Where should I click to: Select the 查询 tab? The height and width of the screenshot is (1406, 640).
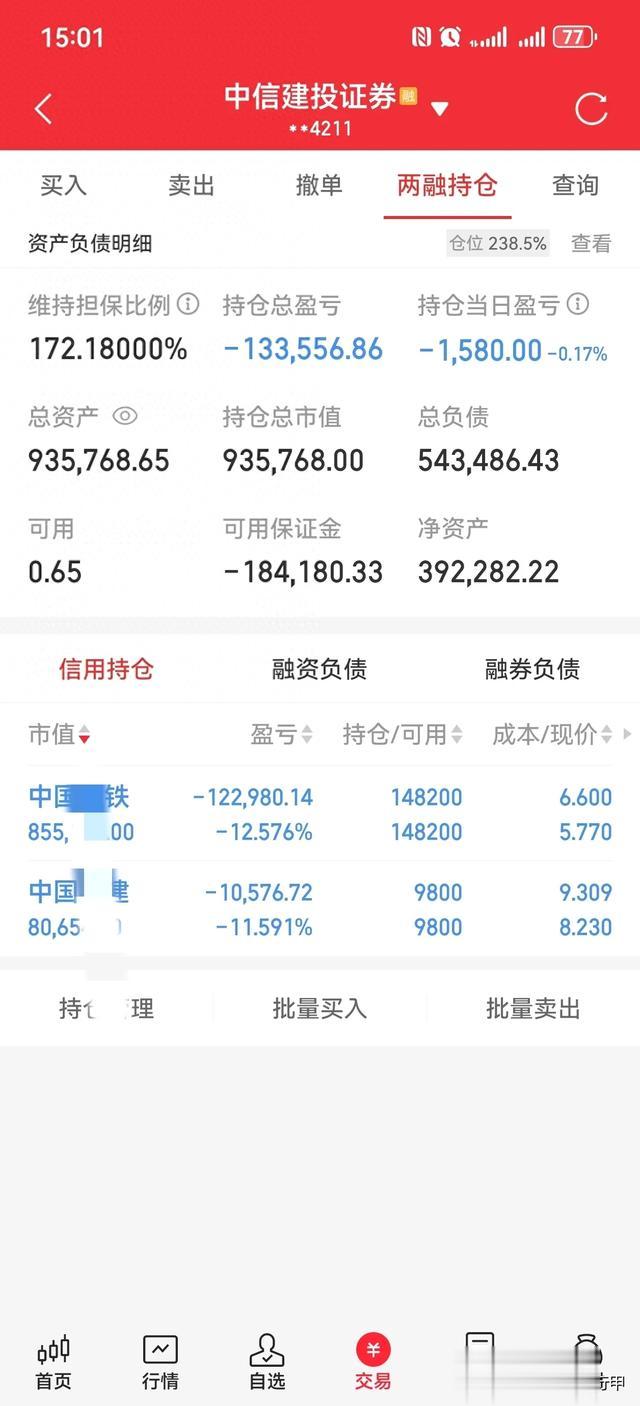click(x=575, y=185)
